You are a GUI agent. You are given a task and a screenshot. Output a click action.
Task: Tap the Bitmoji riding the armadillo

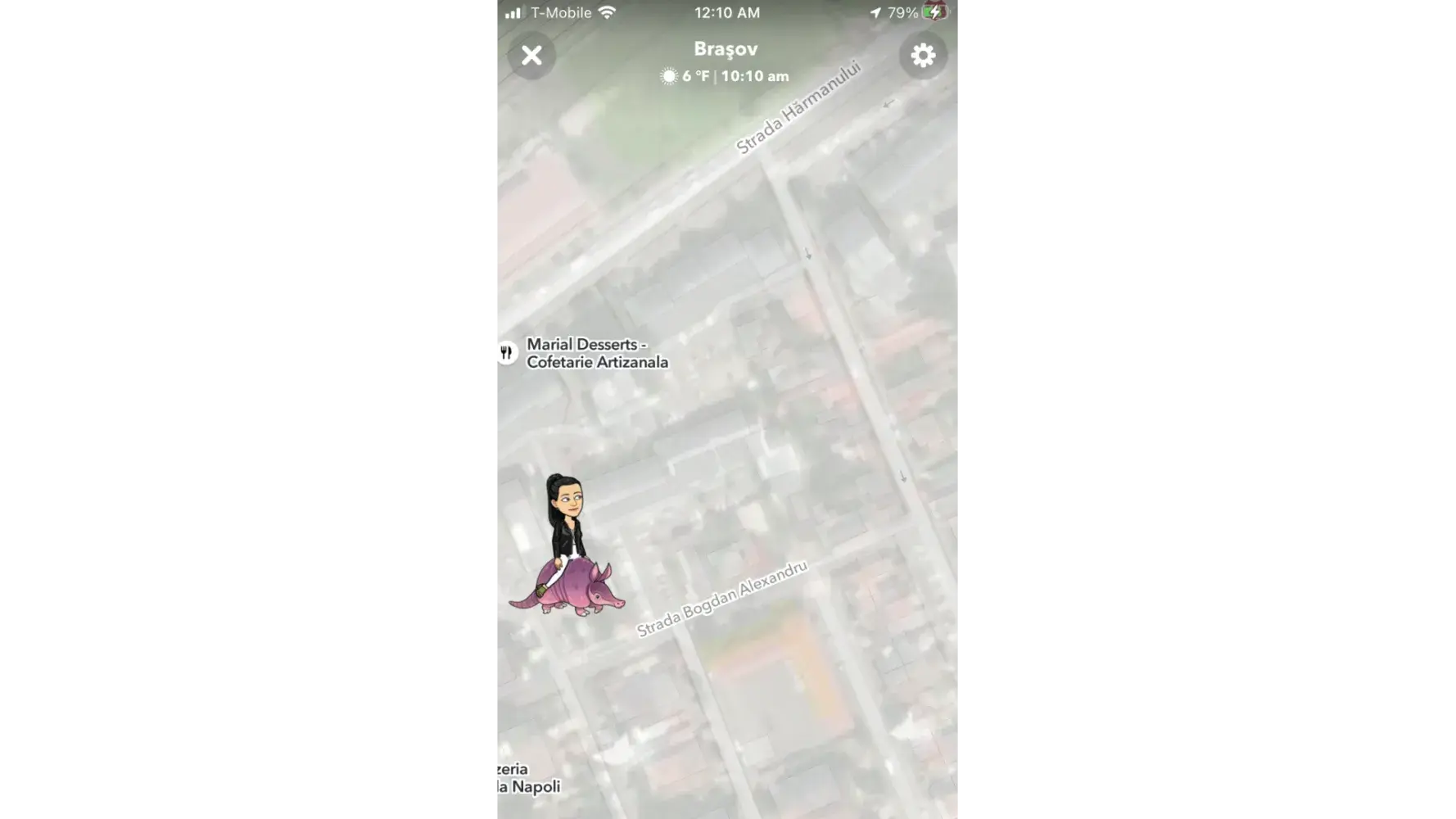[567, 546]
